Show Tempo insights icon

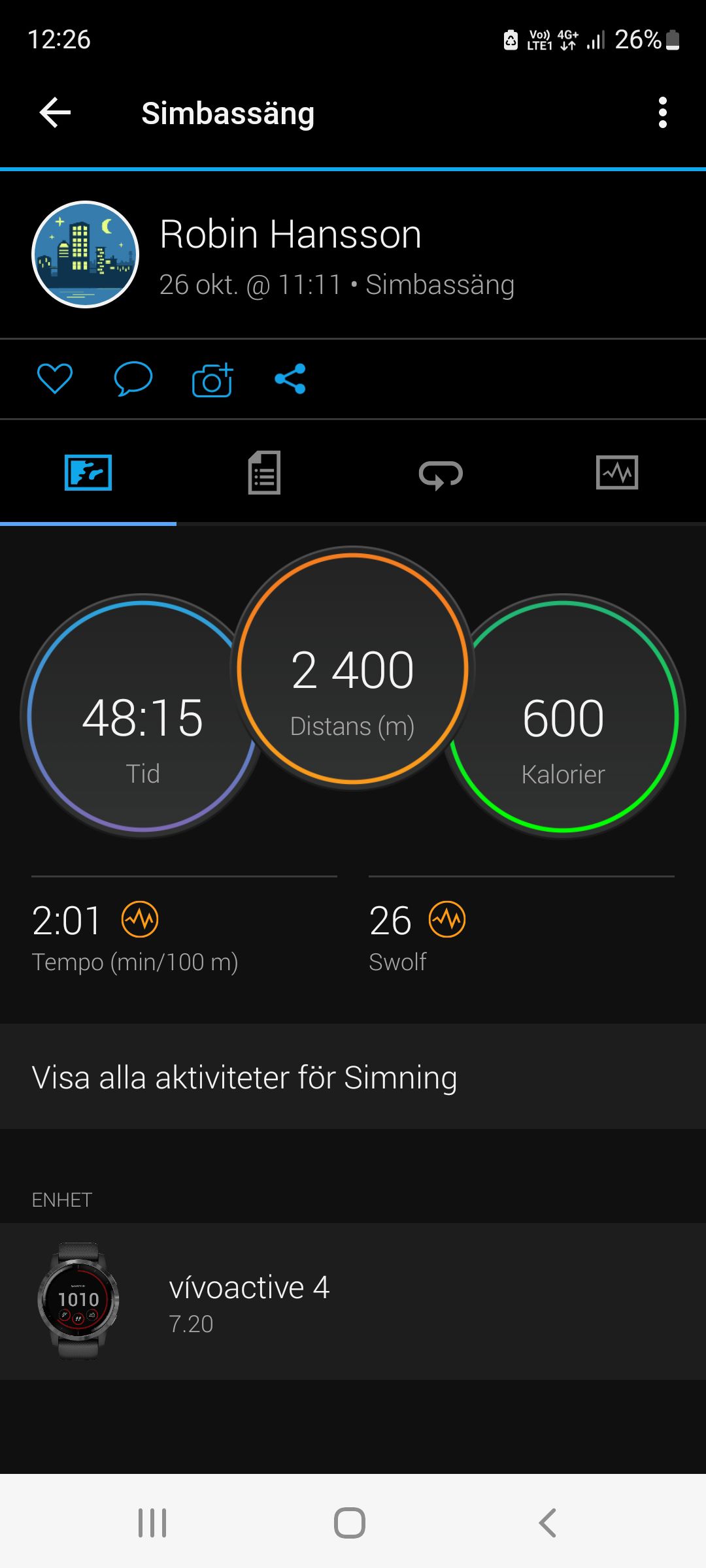140,919
